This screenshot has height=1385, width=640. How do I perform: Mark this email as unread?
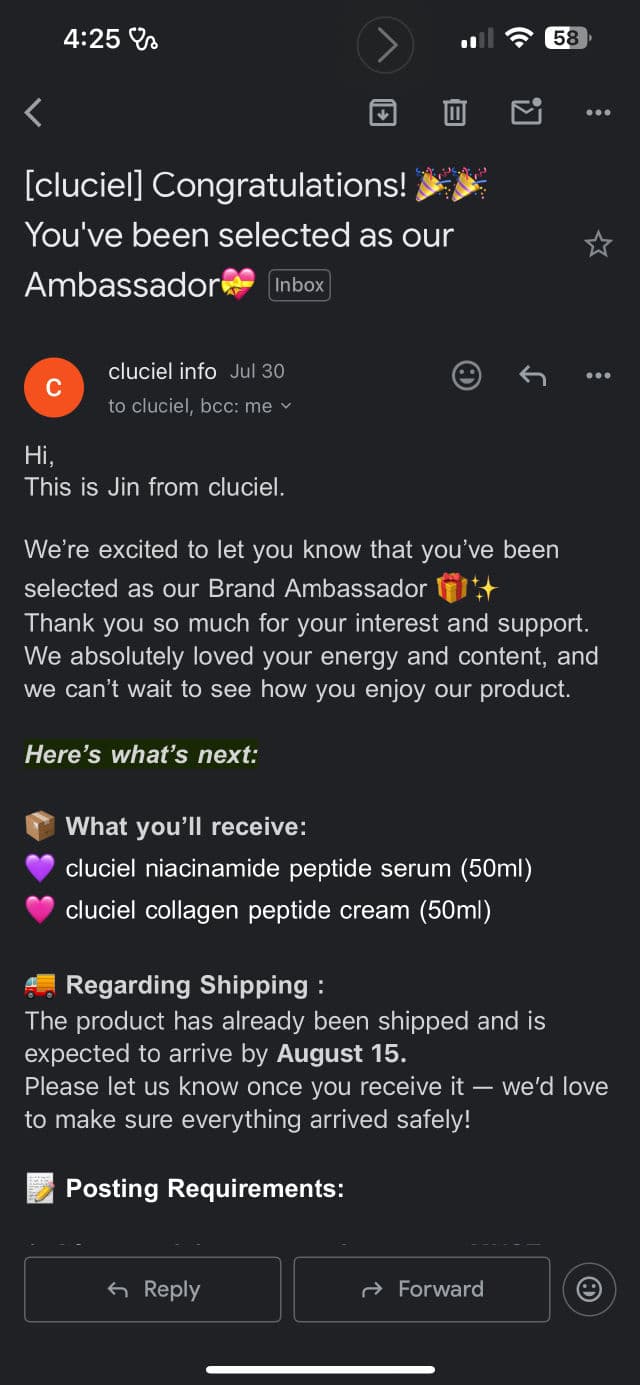(526, 112)
